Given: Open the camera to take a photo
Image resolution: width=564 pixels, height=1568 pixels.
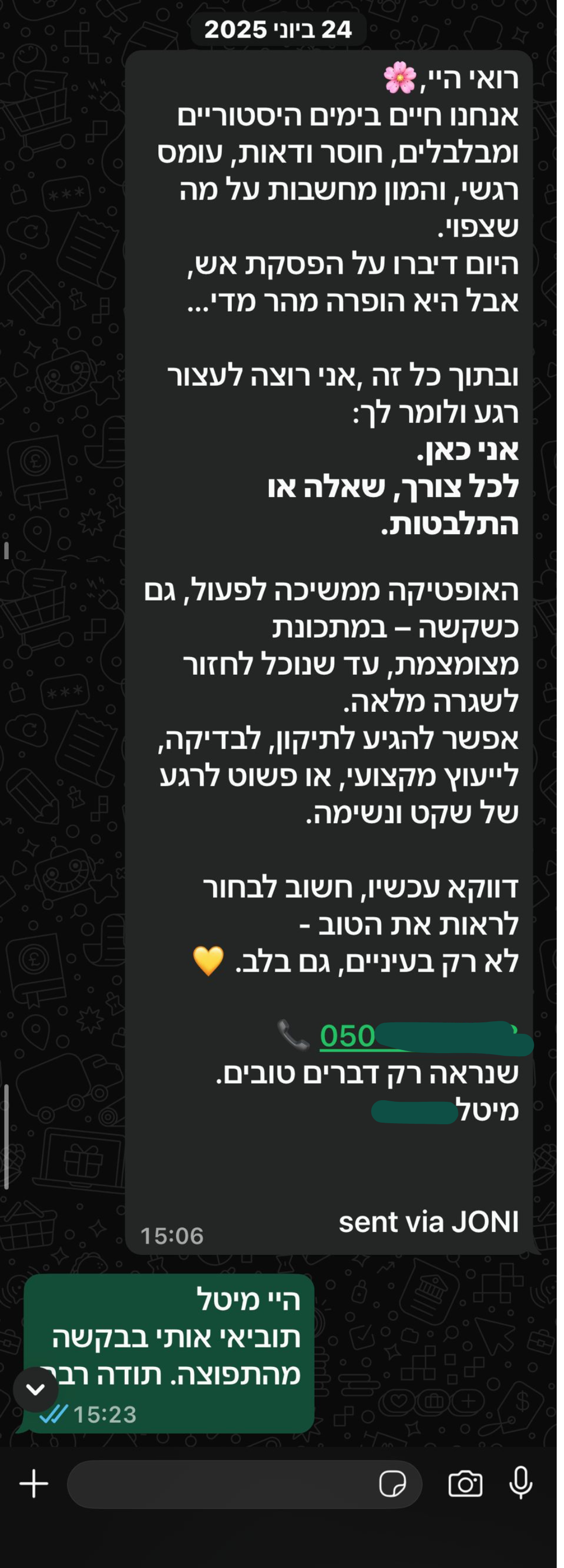Looking at the screenshot, I should coord(465,1483).
